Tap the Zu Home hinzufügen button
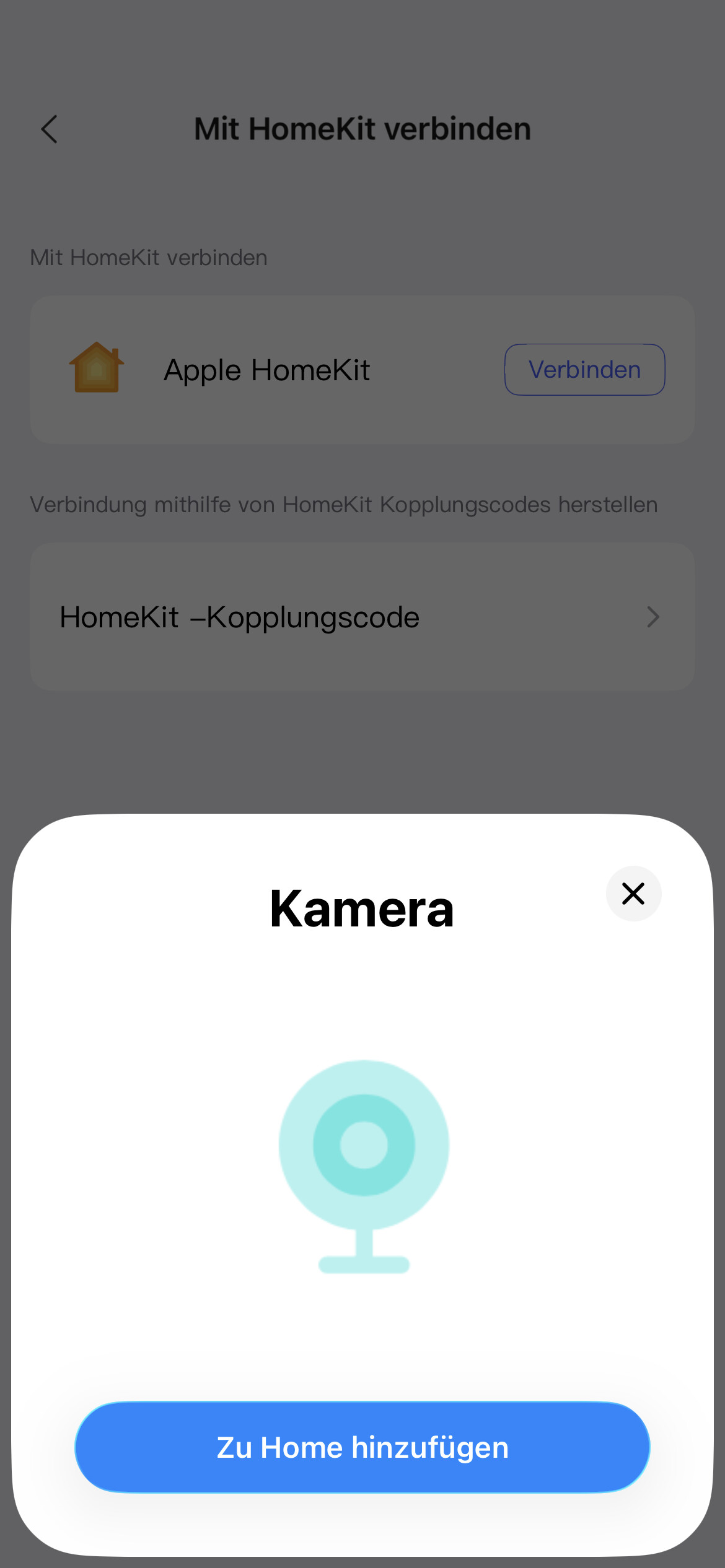 (362, 1447)
